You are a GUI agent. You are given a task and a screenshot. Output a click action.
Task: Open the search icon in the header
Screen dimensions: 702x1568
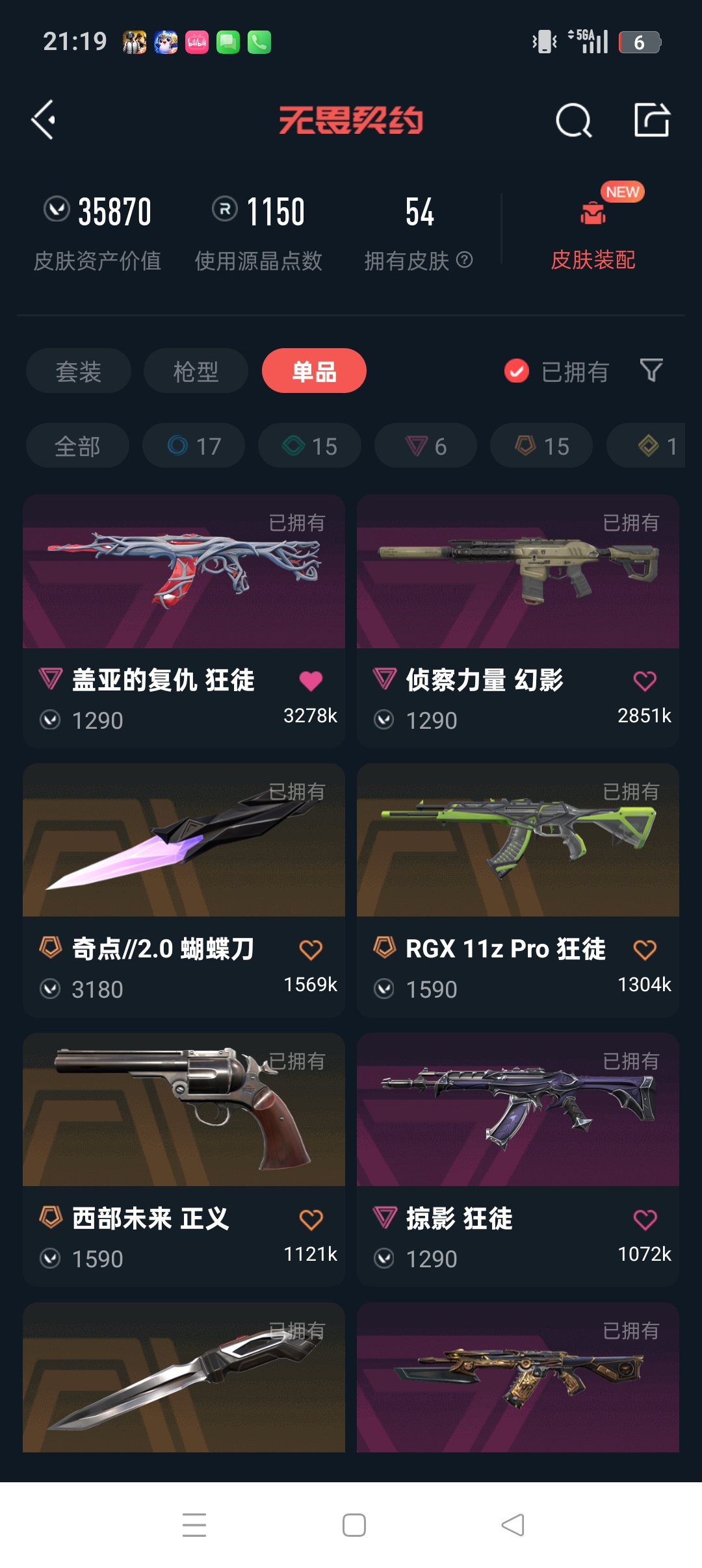coord(573,120)
